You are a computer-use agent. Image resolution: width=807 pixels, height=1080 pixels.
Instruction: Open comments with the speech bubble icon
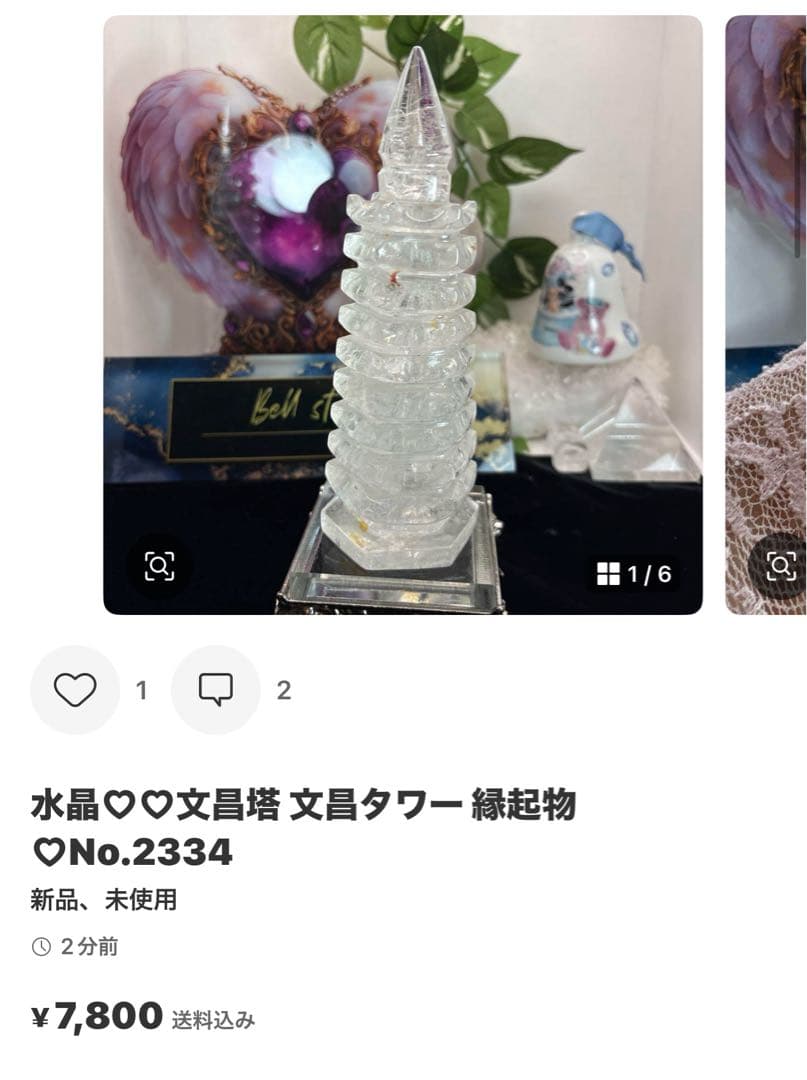tap(216, 688)
